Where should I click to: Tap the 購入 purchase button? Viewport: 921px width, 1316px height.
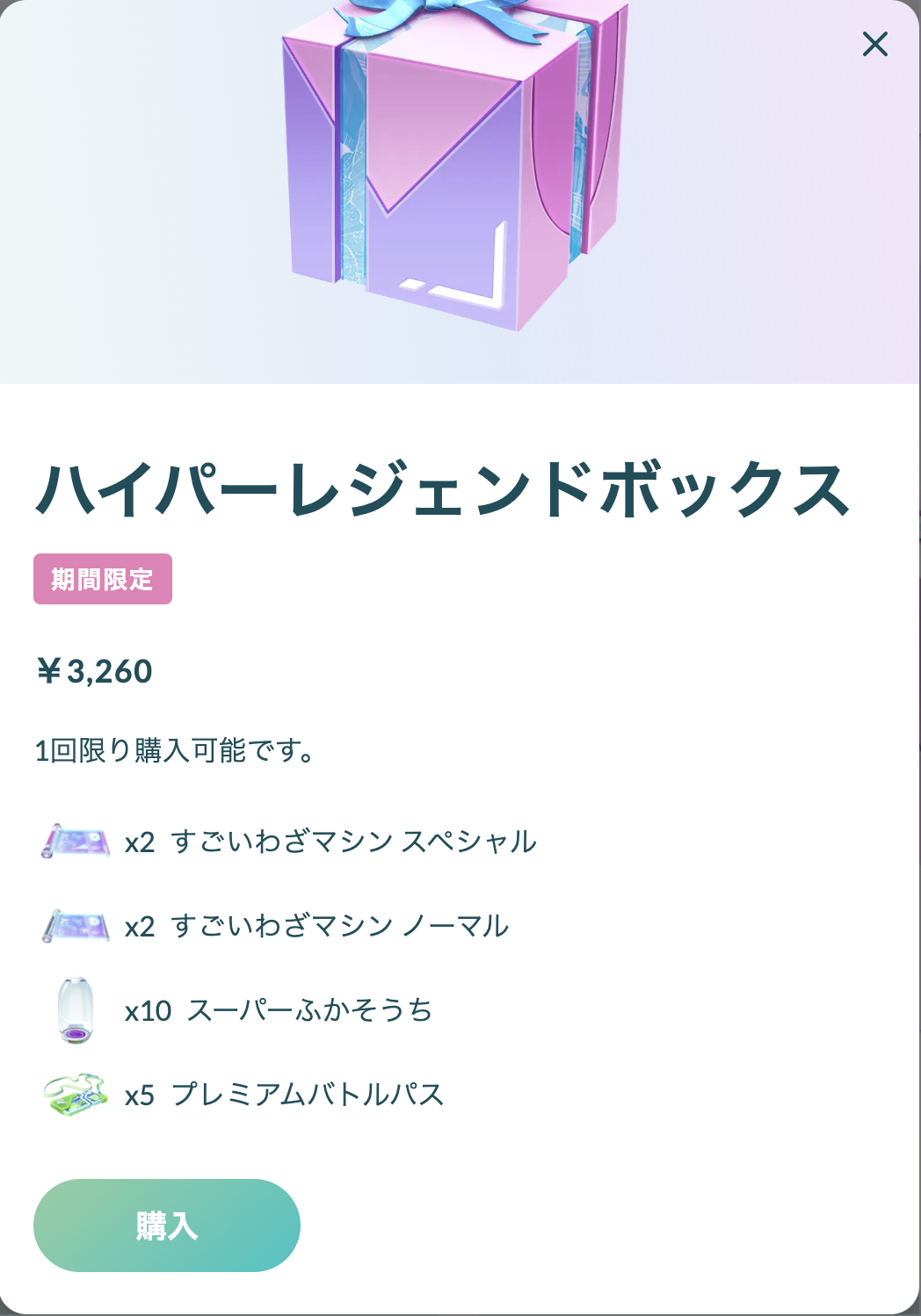tap(167, 1225)
